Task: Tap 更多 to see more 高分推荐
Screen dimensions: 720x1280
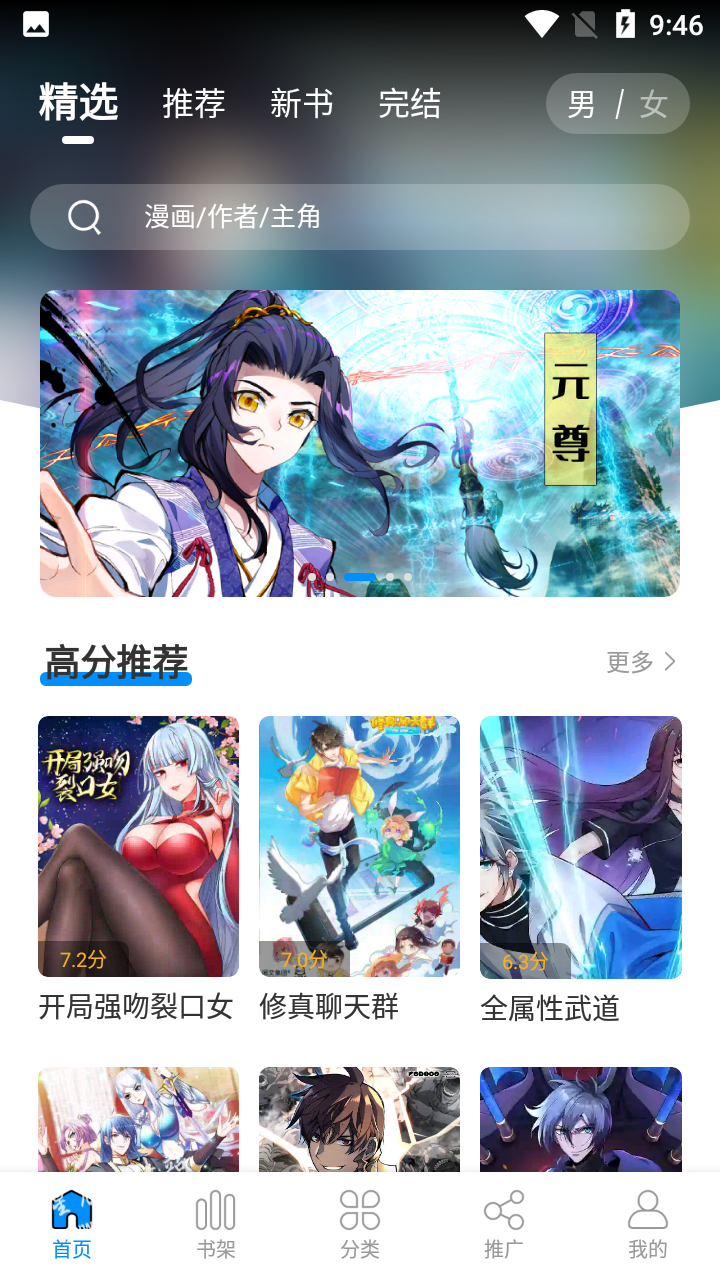Action: [x=641, y=662]
